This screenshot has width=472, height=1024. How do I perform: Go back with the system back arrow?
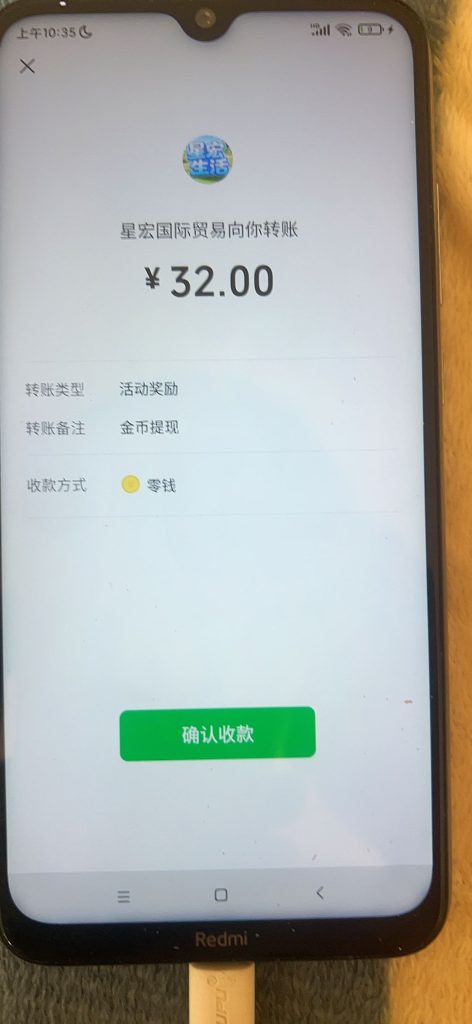pos(319,893)
